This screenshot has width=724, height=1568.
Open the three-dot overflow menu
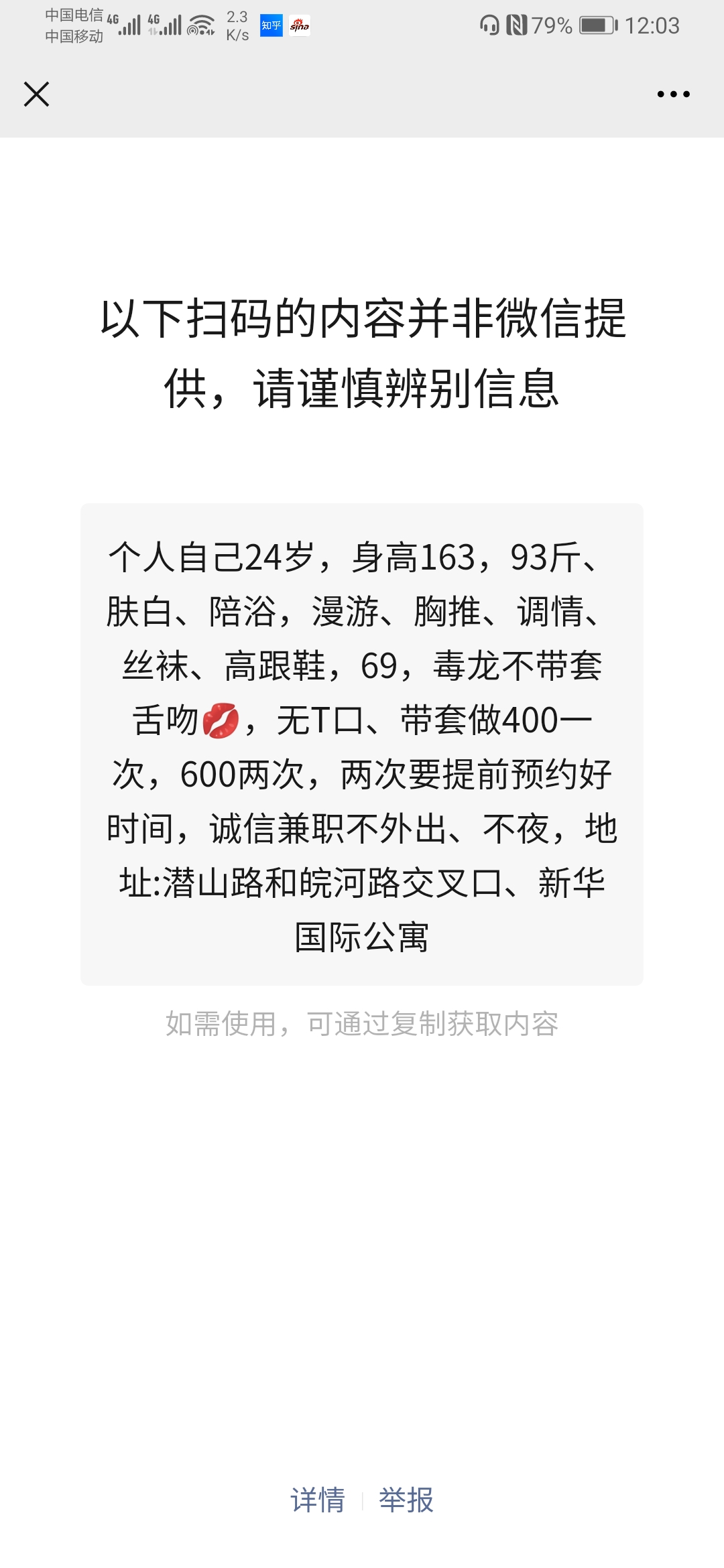673,94
